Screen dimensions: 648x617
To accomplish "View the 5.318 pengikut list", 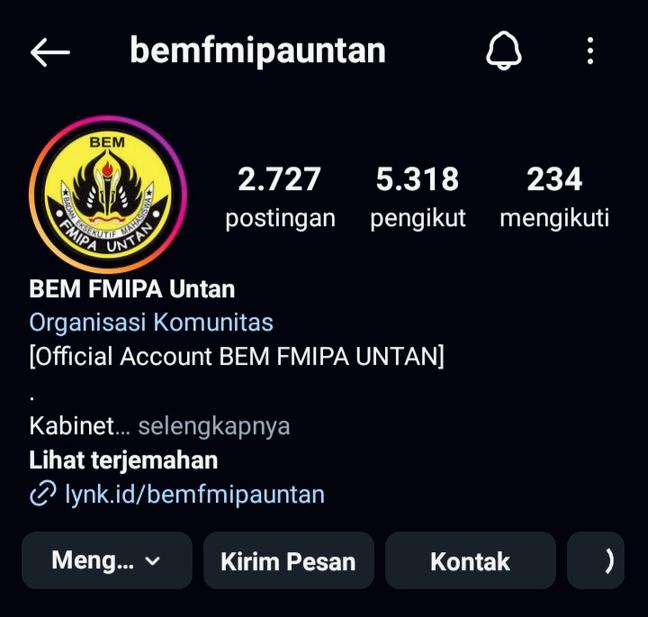I will pyautogui.click(x=418, y=197).
